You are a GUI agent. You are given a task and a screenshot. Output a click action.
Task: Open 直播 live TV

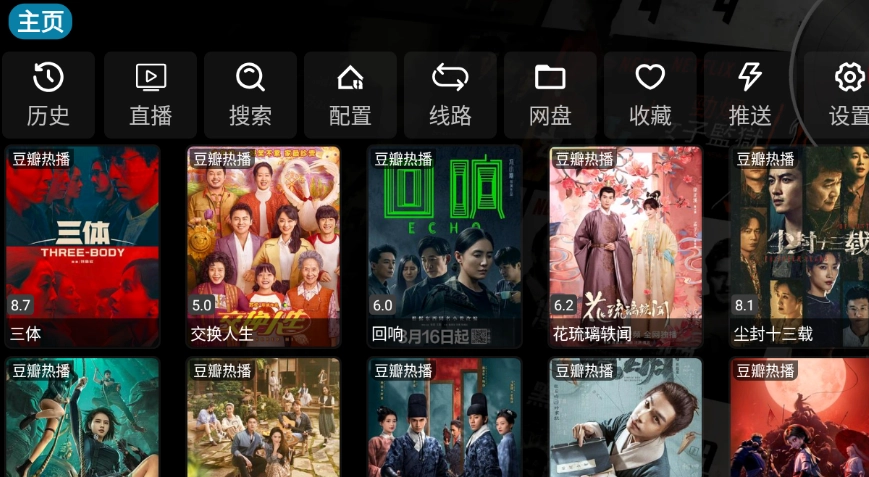pyautogui.click(x=150, y=95)
